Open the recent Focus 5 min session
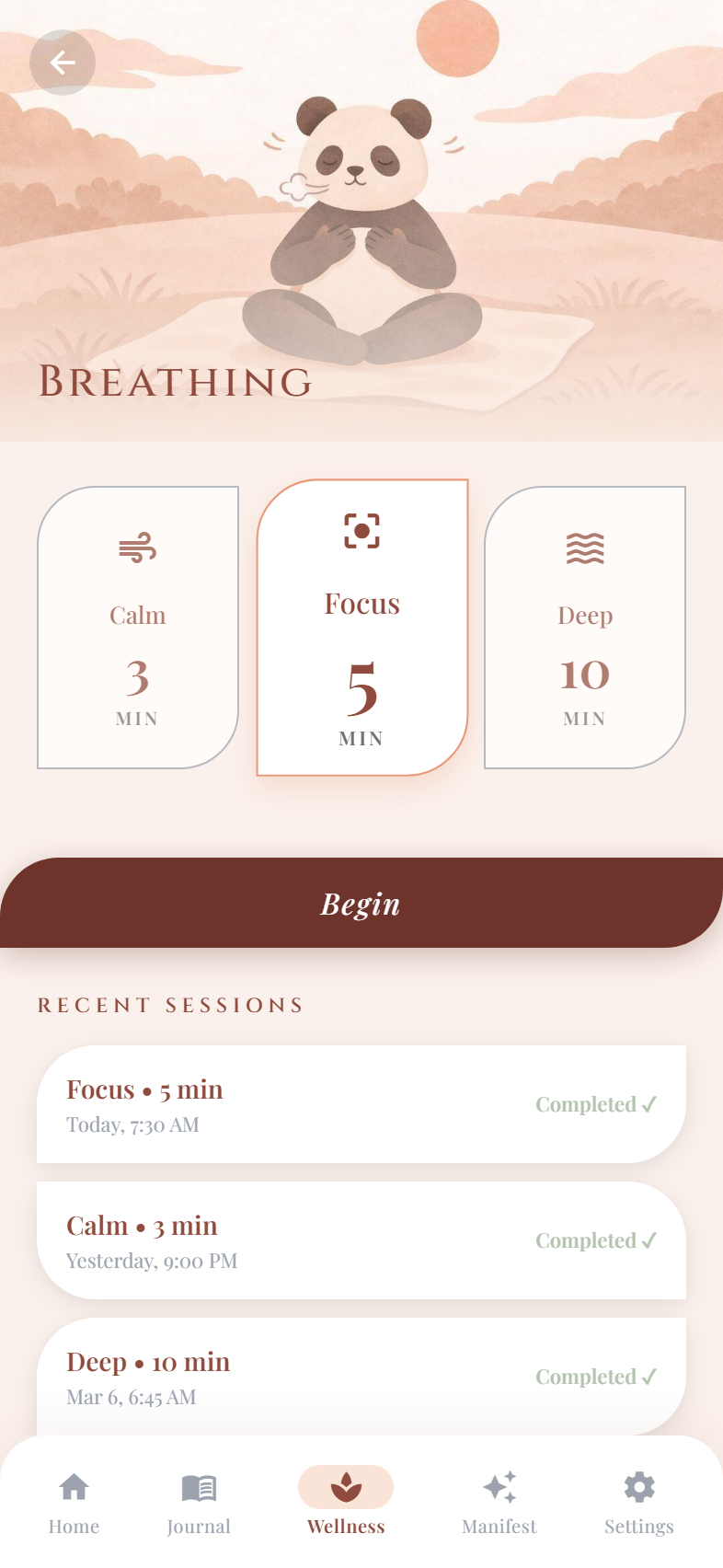This screenshot has height=1568, width=723. tap(361, 1104)
